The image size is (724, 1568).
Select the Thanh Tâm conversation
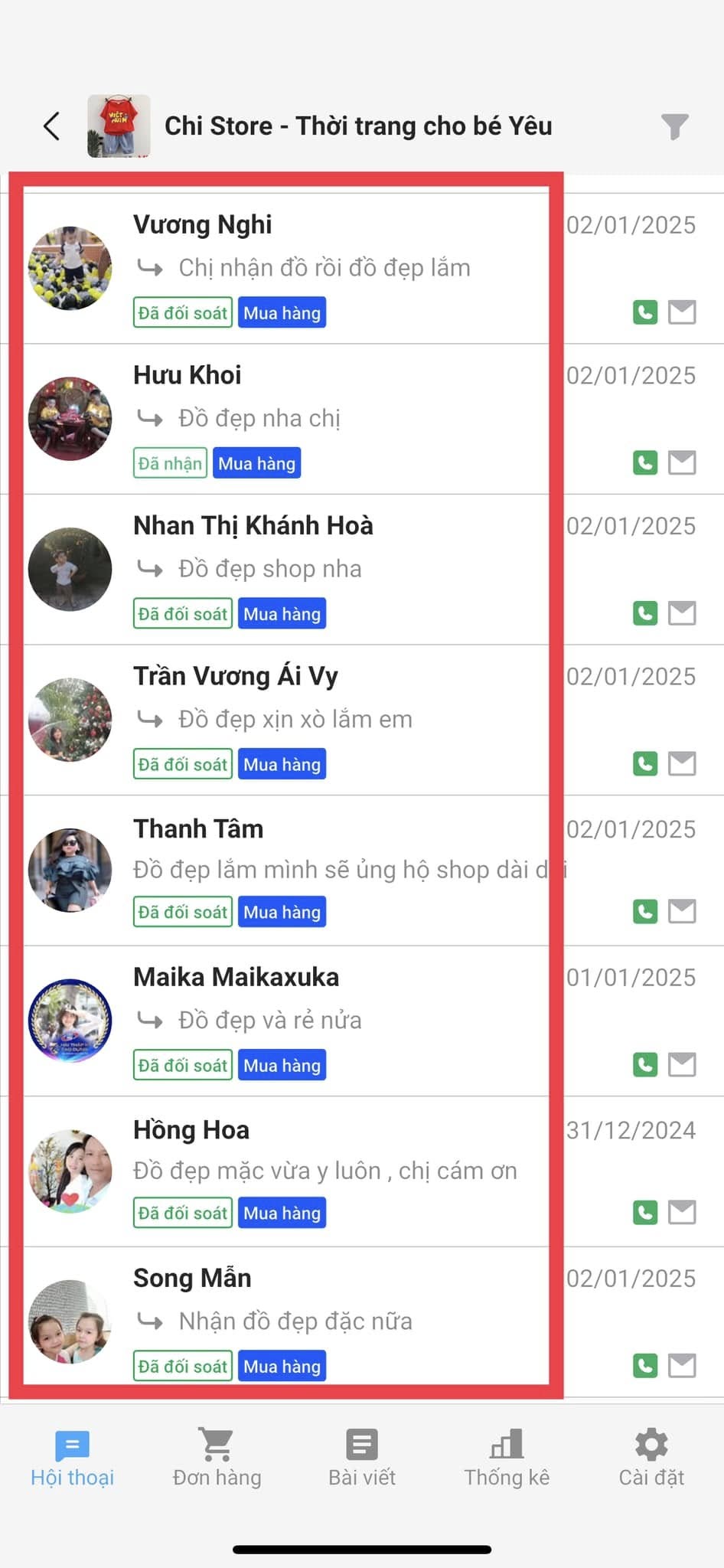click(362, 871)
